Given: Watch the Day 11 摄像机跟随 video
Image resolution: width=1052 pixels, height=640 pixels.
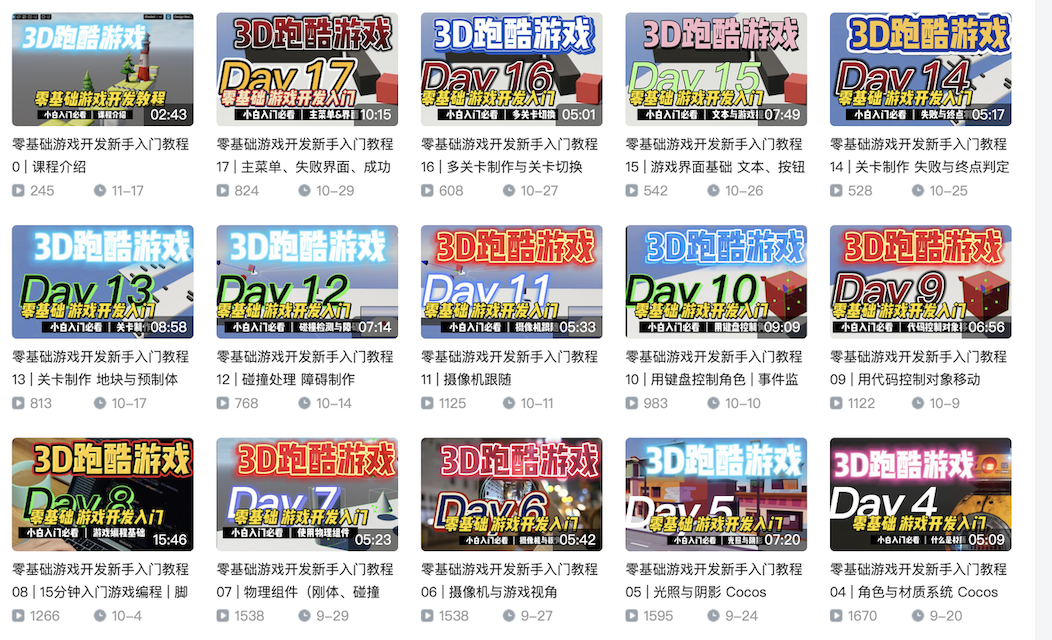Looking at the screenshot, I should [511, 282].
